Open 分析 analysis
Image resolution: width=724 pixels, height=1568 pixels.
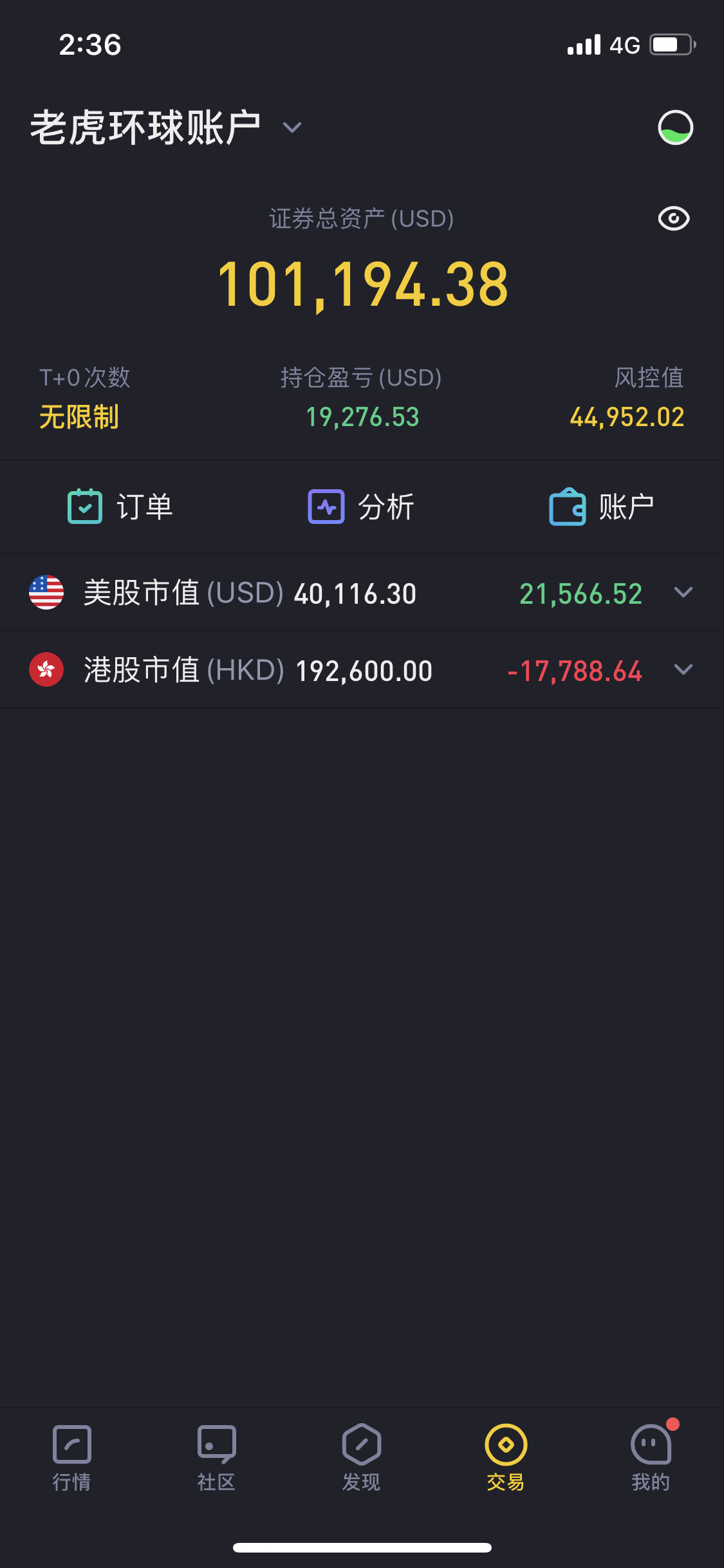tap(361, 507)
